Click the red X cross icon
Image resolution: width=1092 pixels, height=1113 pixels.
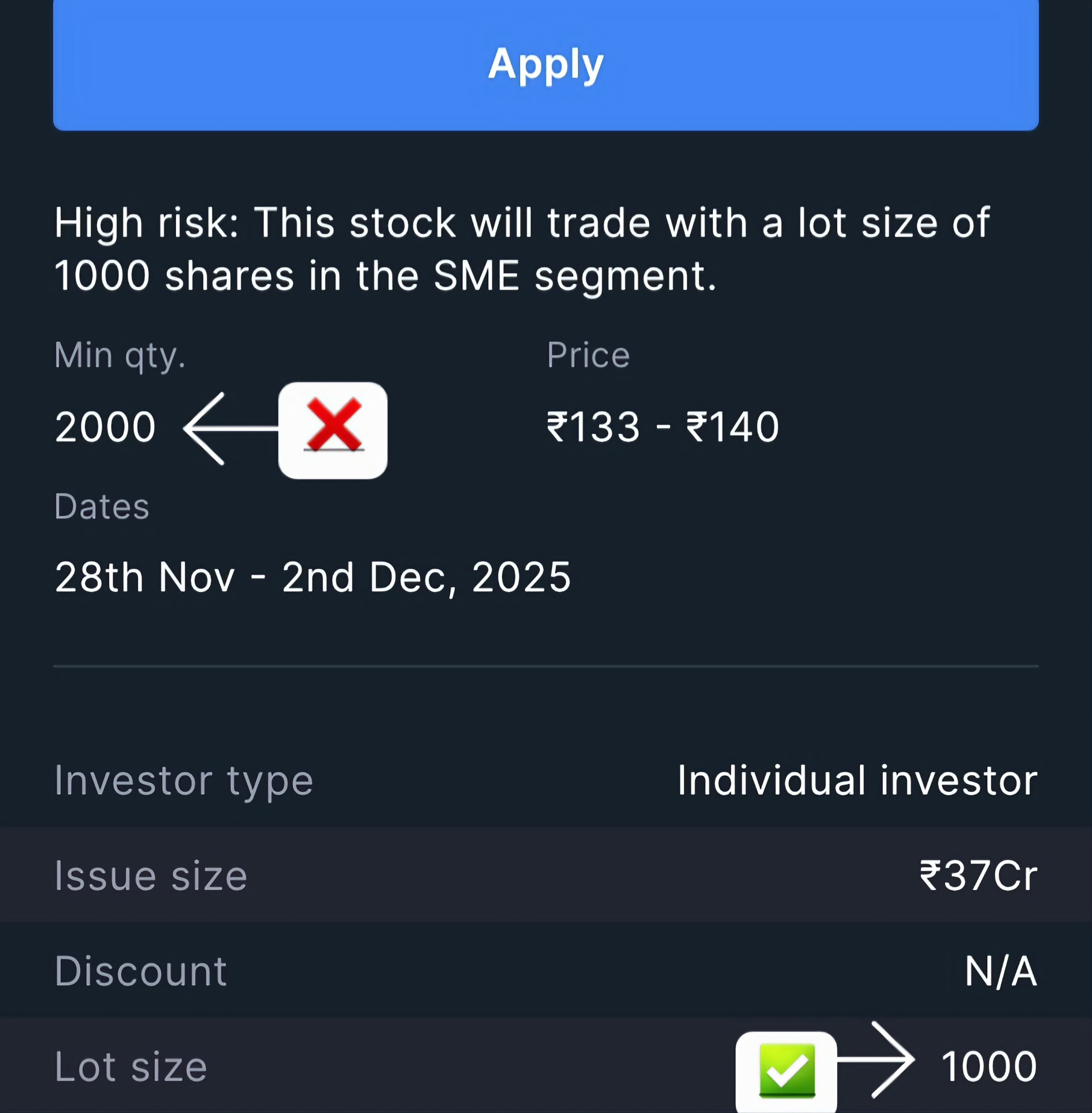(334, 429)
